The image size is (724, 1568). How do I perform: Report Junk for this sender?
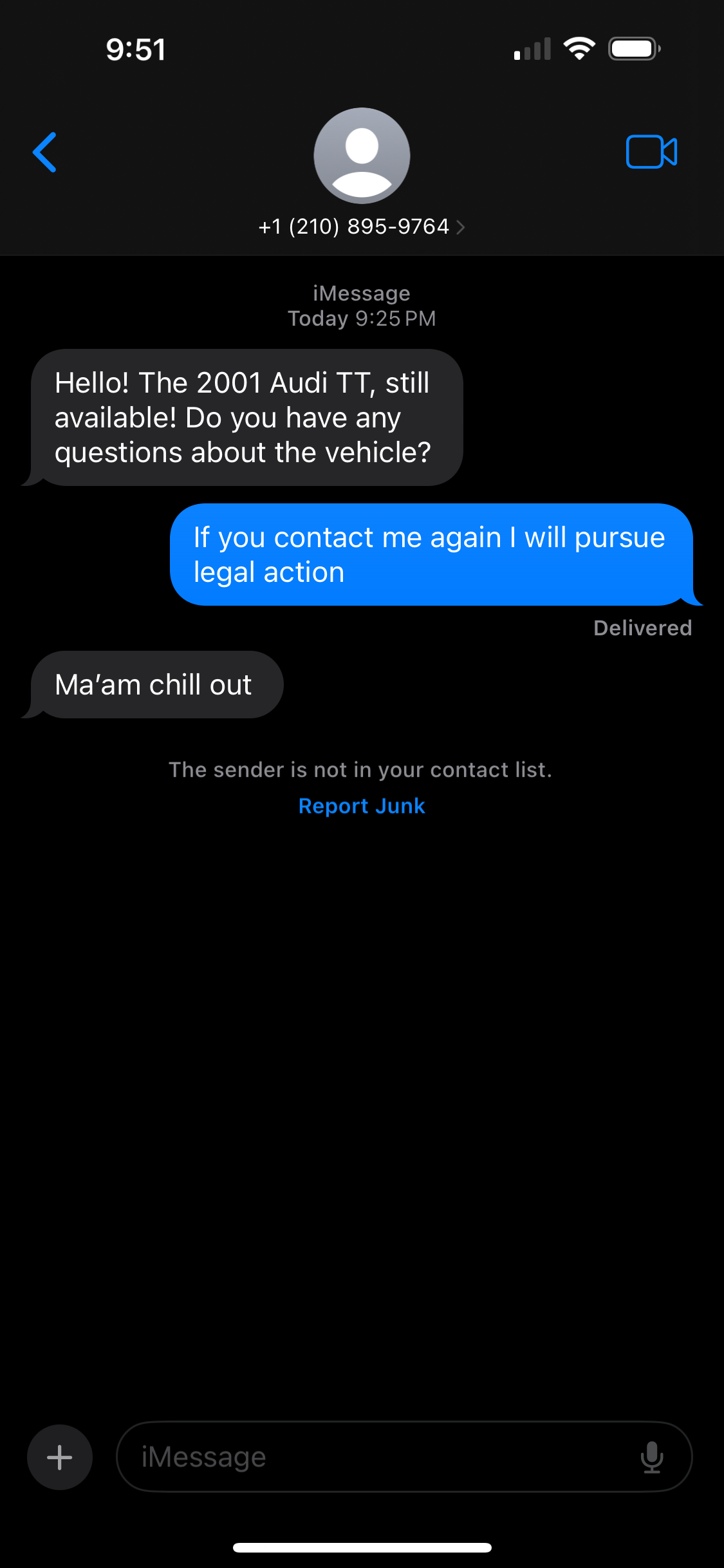coord(362,805)
